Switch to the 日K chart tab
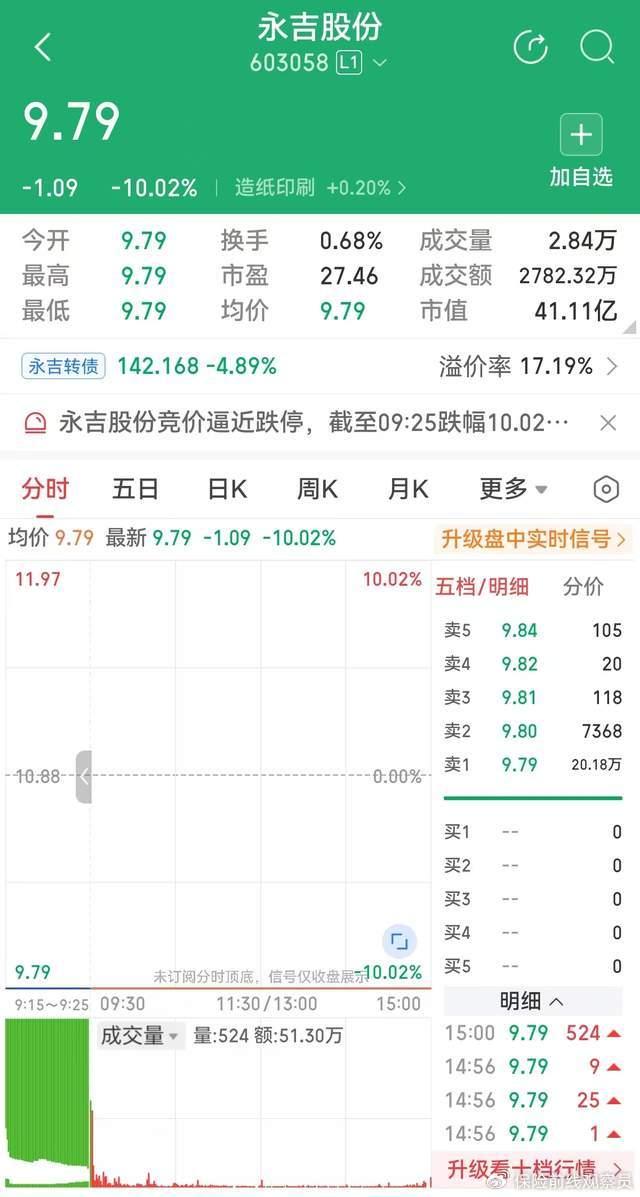This screenshot has height=1197, width=640. [x=227, y=489]
